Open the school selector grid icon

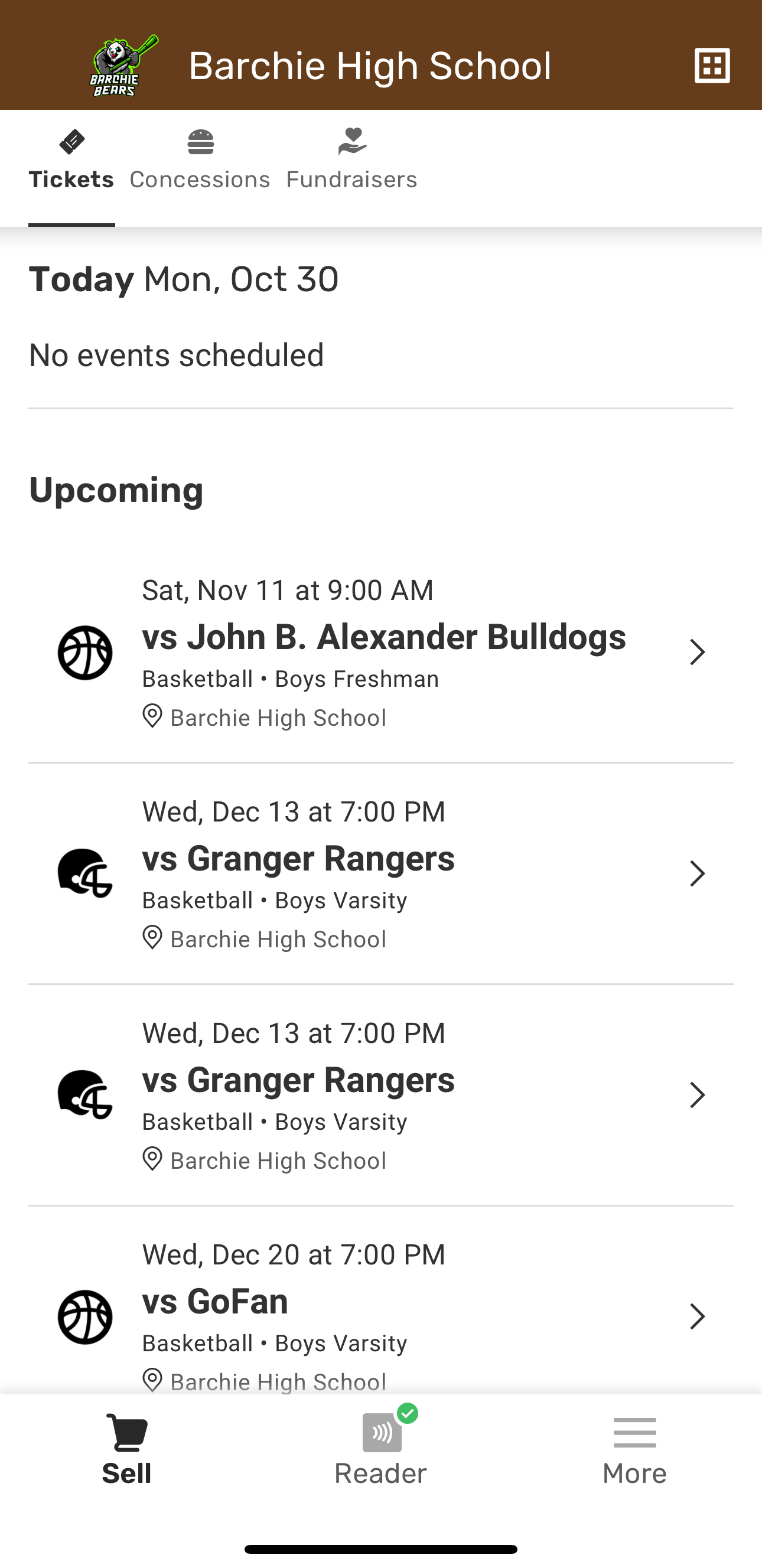click(711, 65)
